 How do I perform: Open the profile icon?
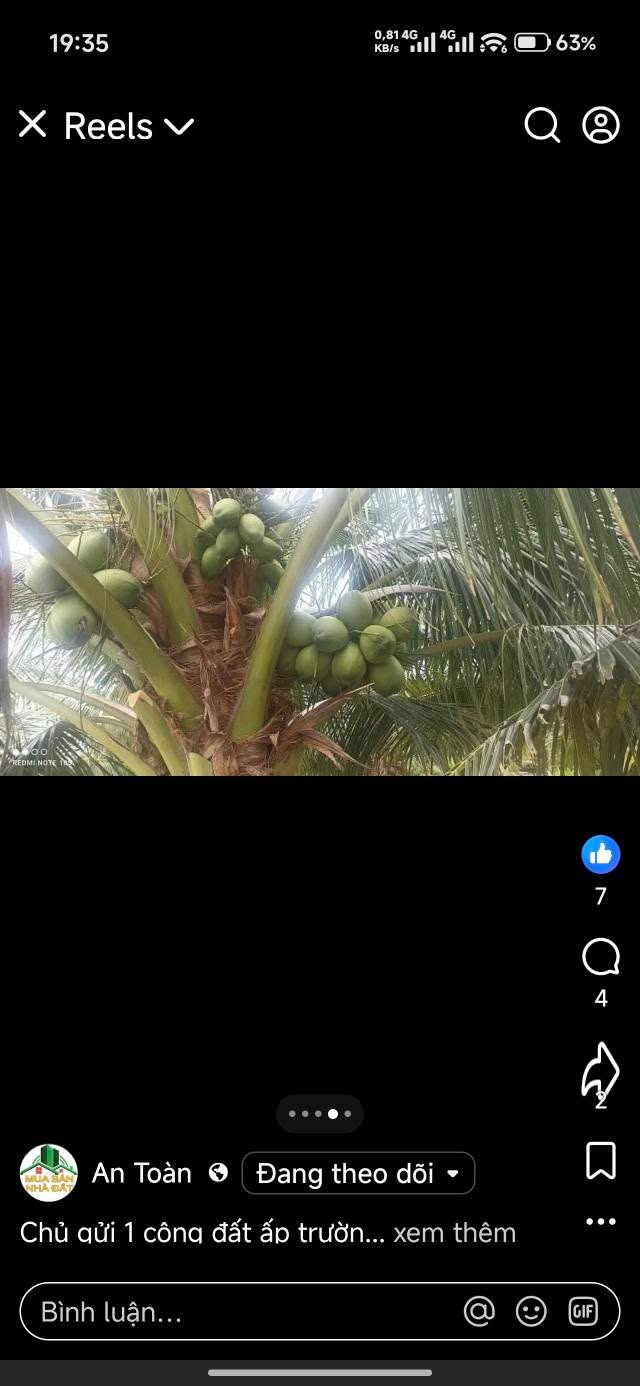click(x=601, y=126)
